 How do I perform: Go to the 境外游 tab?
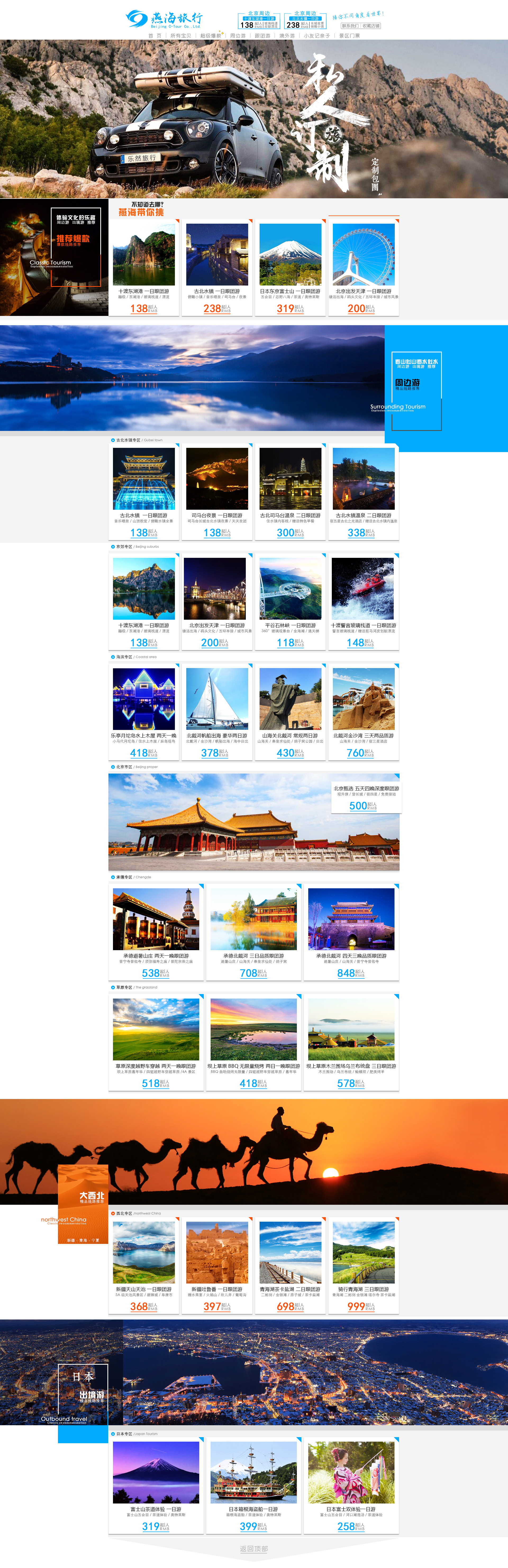click(x=287, y=36)
